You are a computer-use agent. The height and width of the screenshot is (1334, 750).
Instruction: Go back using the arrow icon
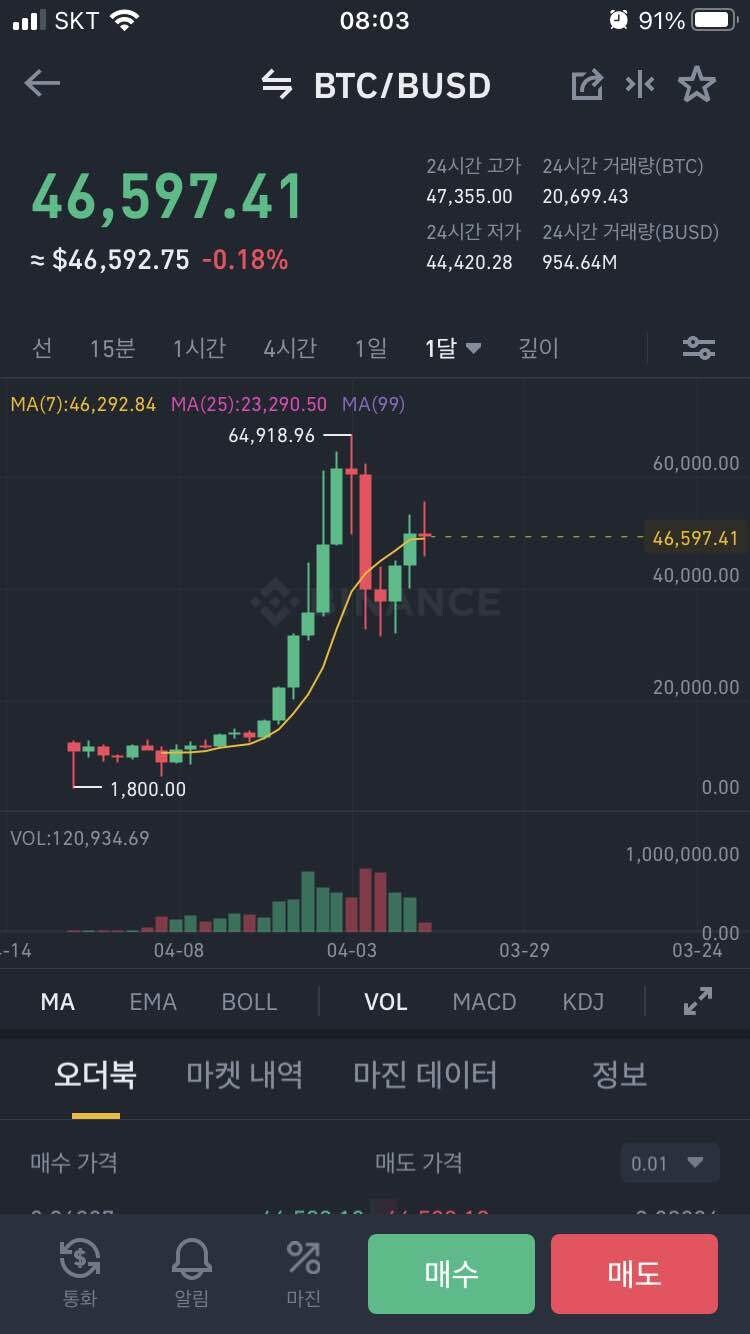pos(42,84)
